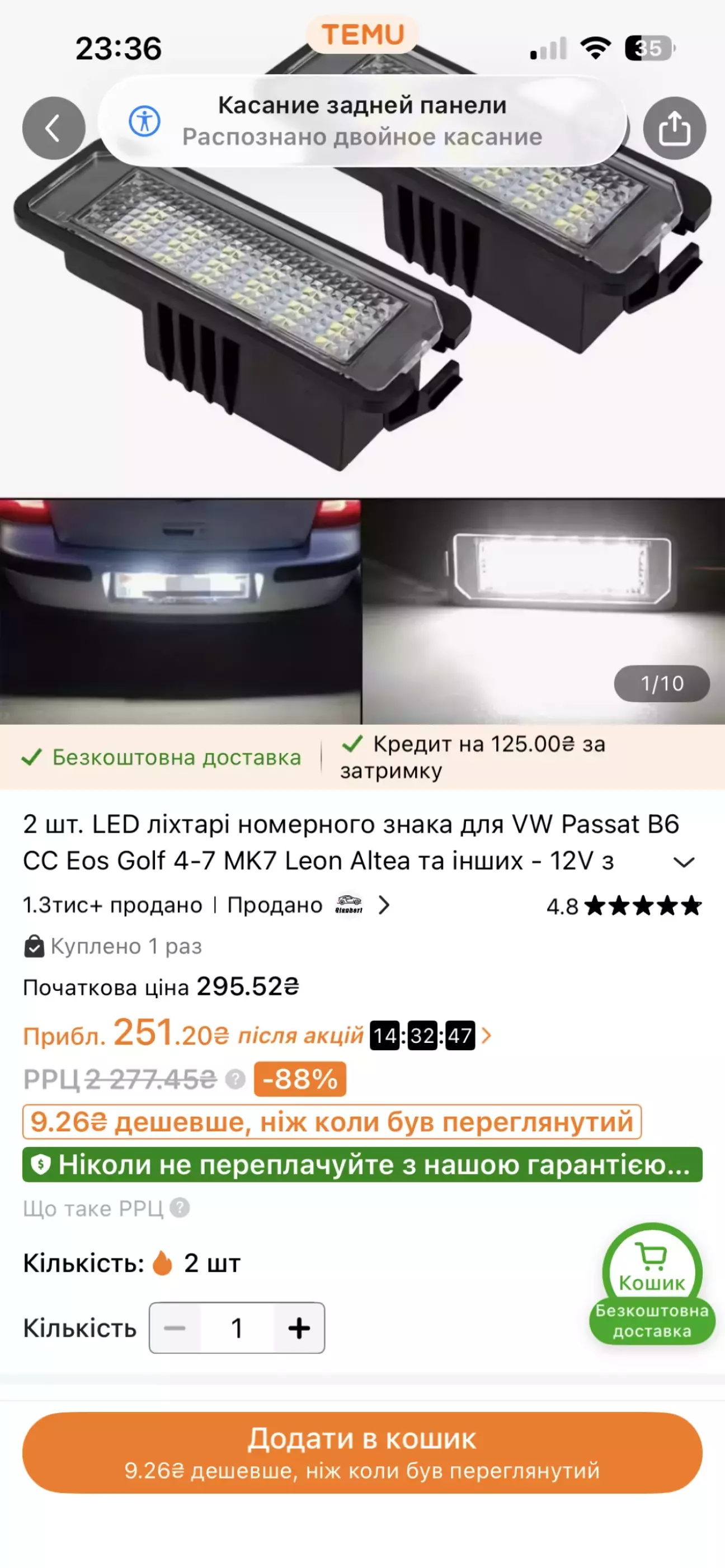This screenshot has height=1568, width=725.
Task: Open the "Що таке РРЦ" explanation
Action: pyautogui.click(x=106, y=1208)
